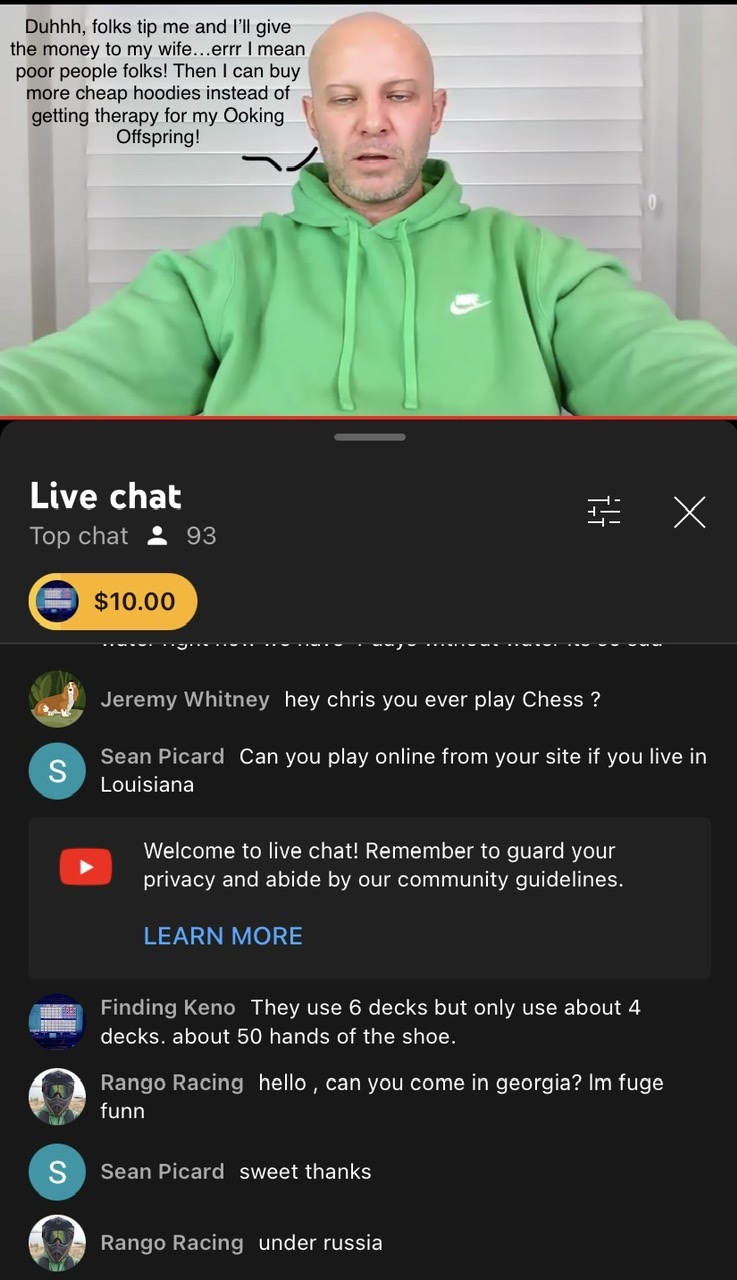Image resolution: width=737 pixels, height=1280 pixels.
Task: Open the live chat filter settings
Action: [604, 512]
